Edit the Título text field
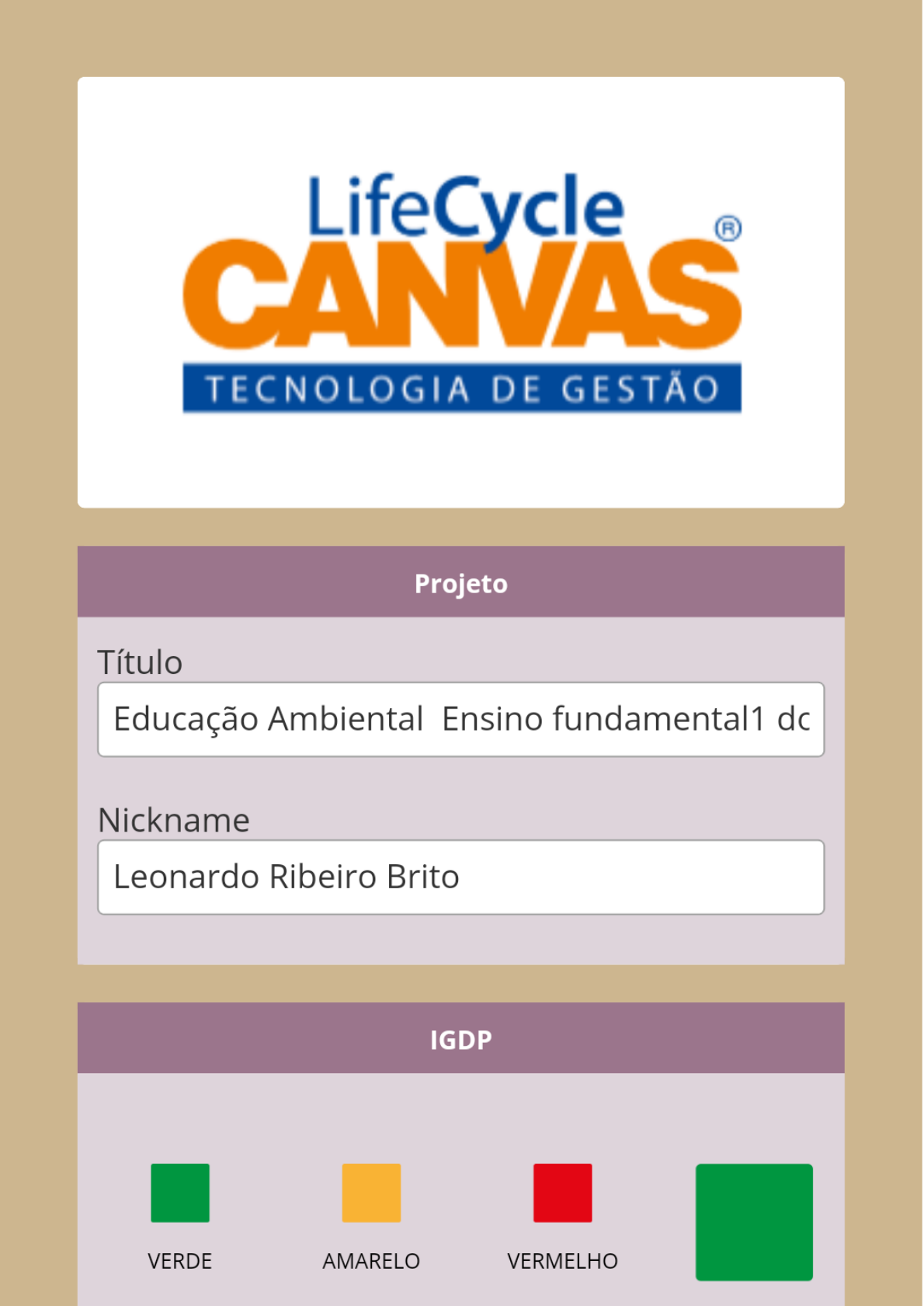Viewport: 924px width, 1306px height. [x=460, y=719]
